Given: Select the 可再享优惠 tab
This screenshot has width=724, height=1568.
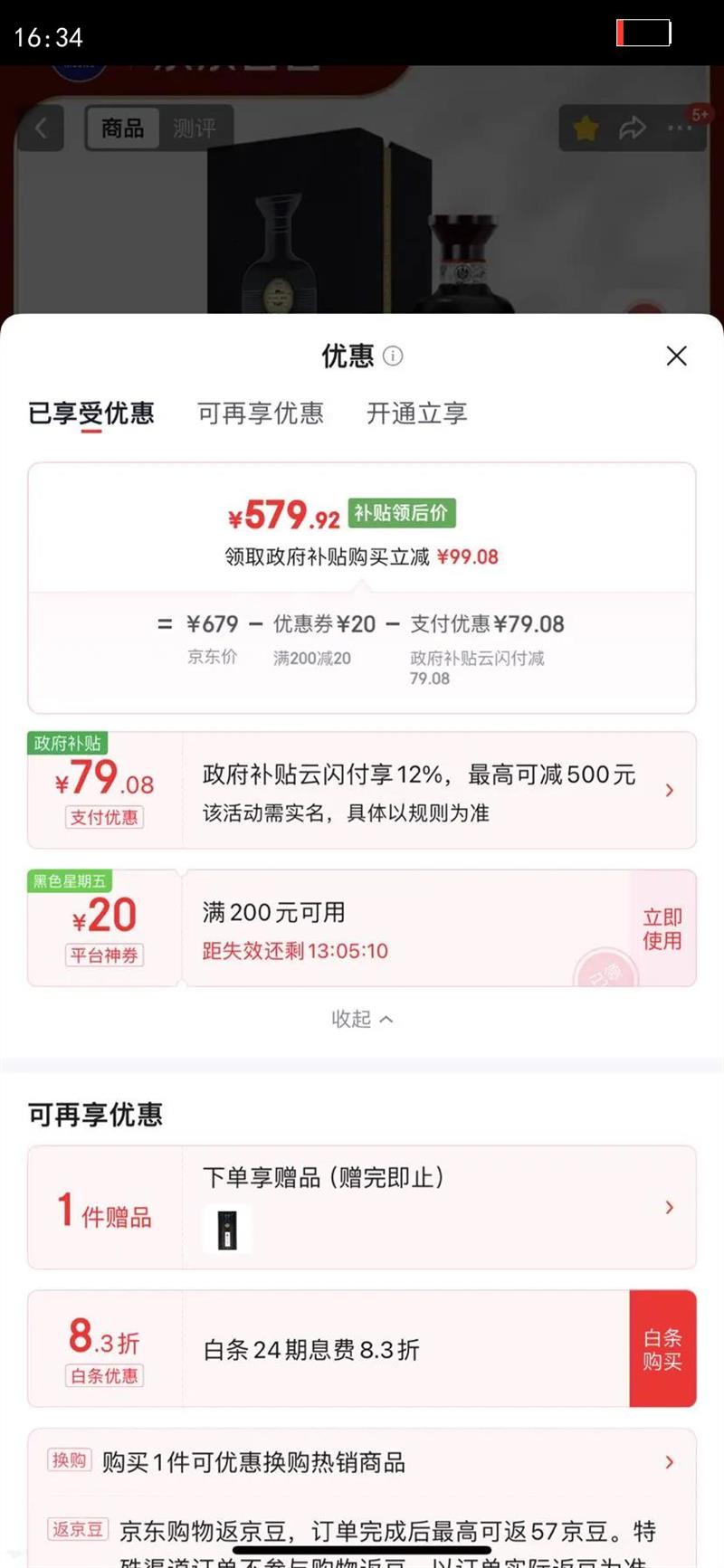Looking at the screenshot, I should (260, 413).
